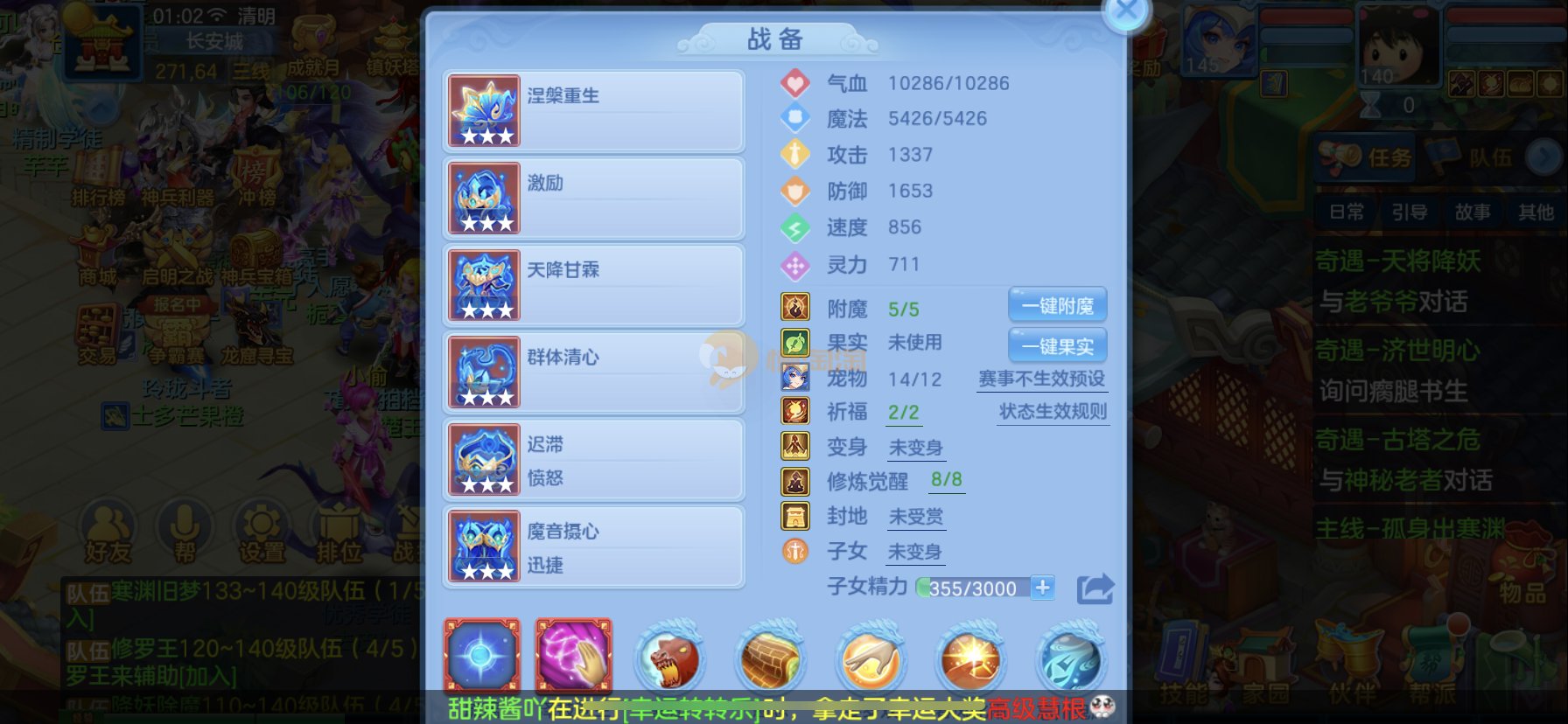Open 状态生效规则 link
Viewport: 1568px width, 724px height.
(x=1053, y=412)
